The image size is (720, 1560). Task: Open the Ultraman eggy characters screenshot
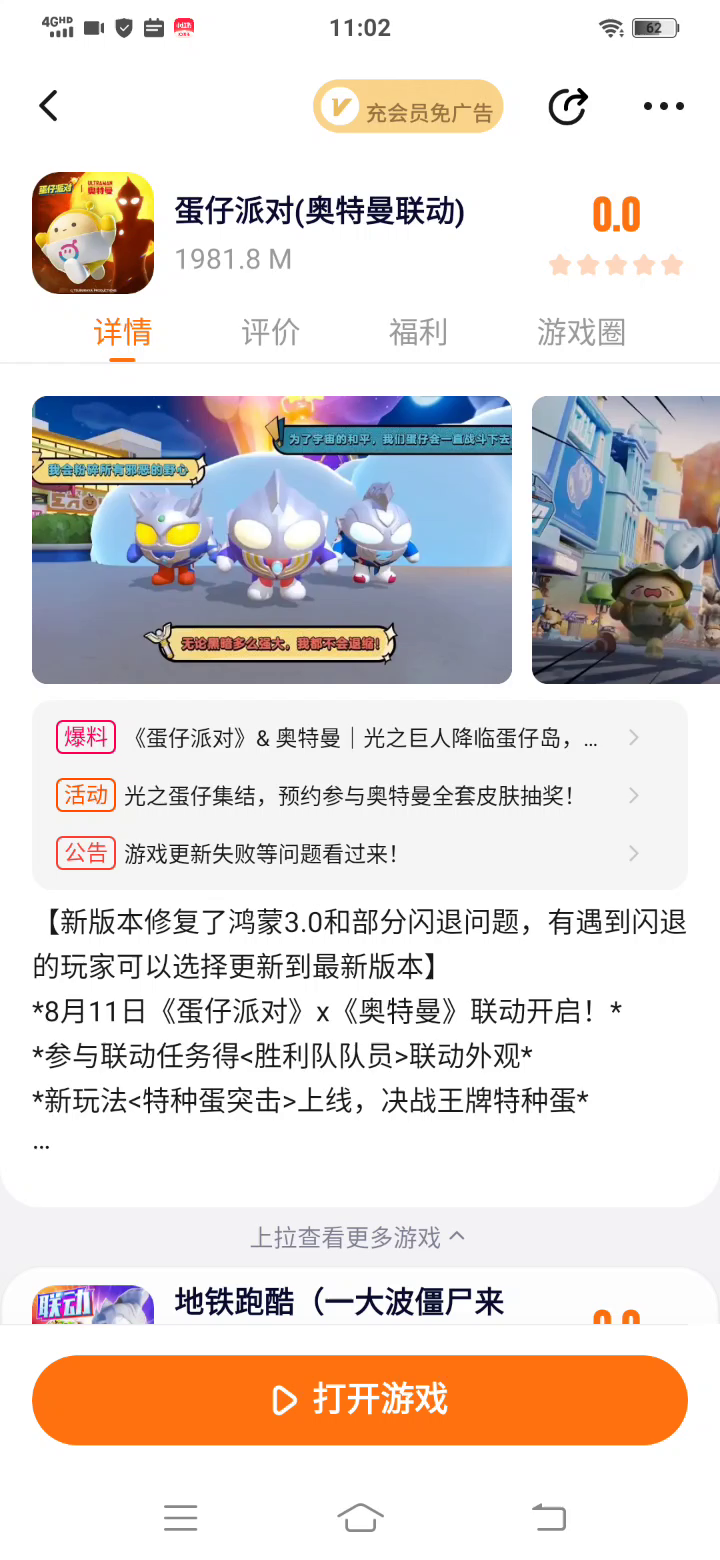click(x=272, y=540)
